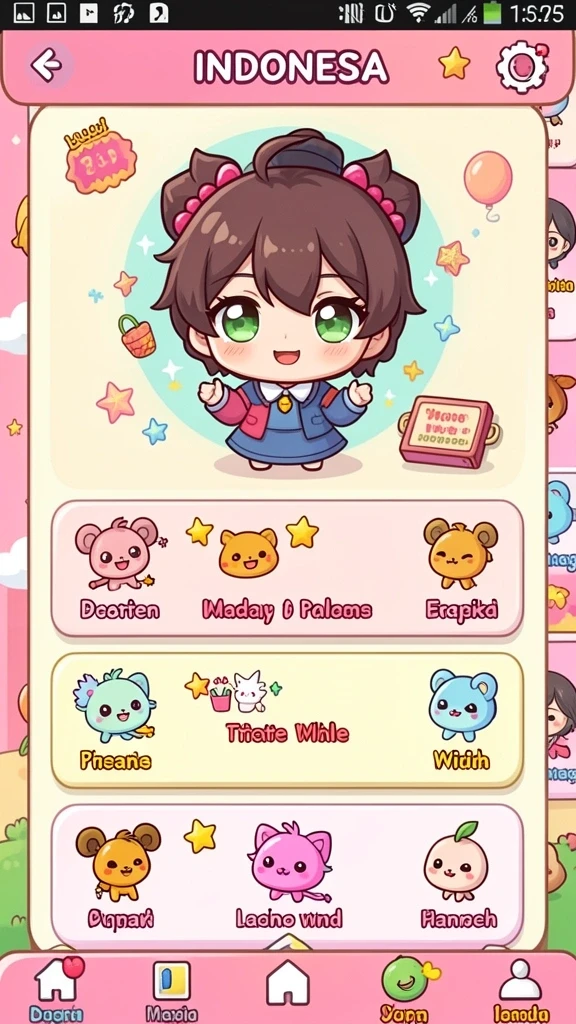
Task: Select the pink cat character
Action: [290, 861]
